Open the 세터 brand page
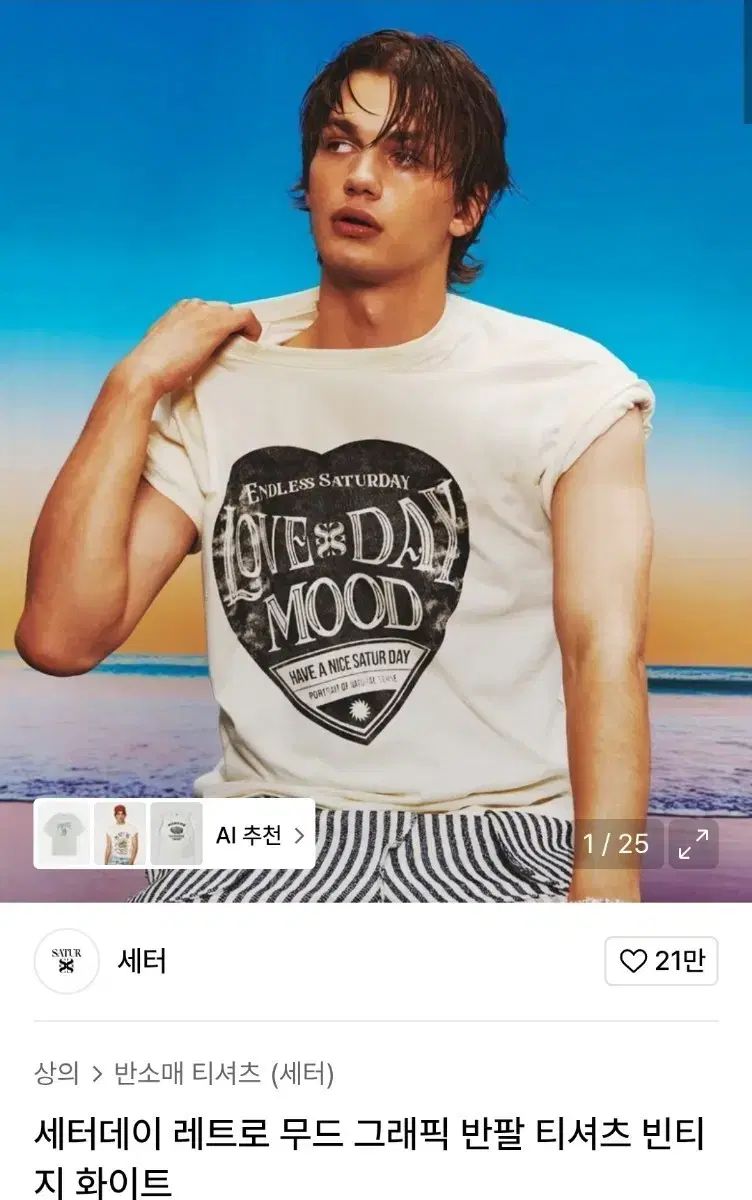Viewport: 752px width, 1200px height. [x=142, y=961]
